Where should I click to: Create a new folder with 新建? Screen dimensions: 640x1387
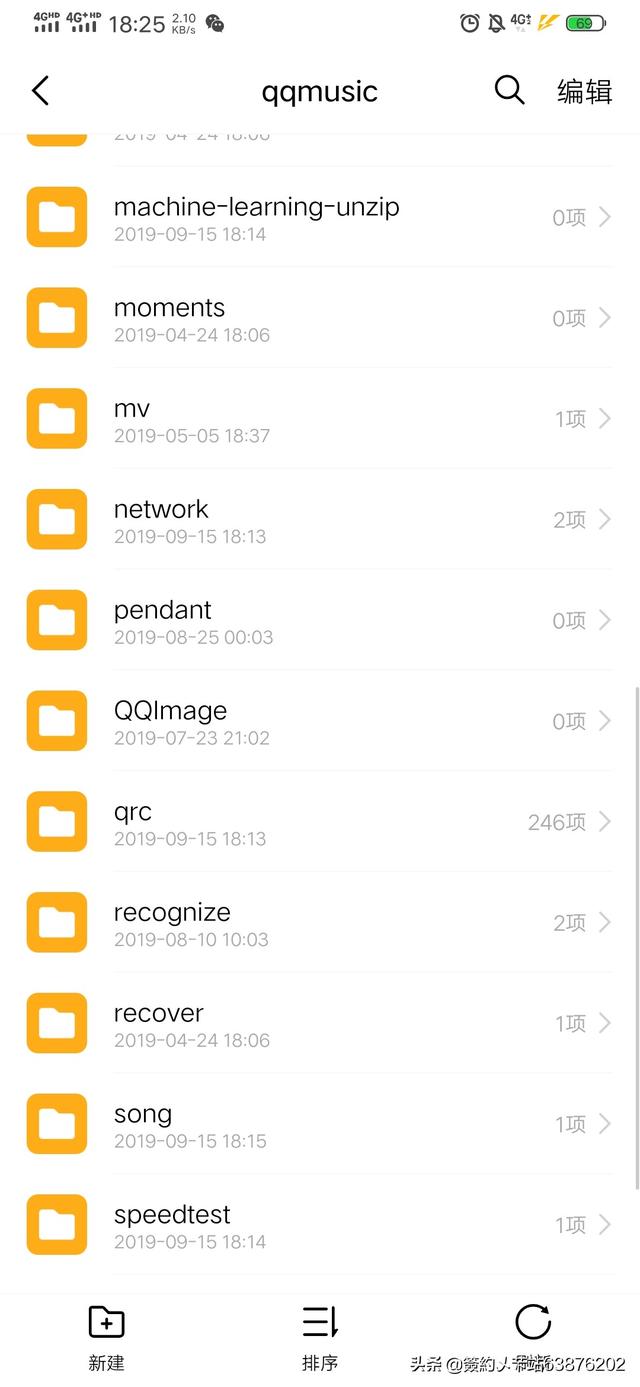106,1335
